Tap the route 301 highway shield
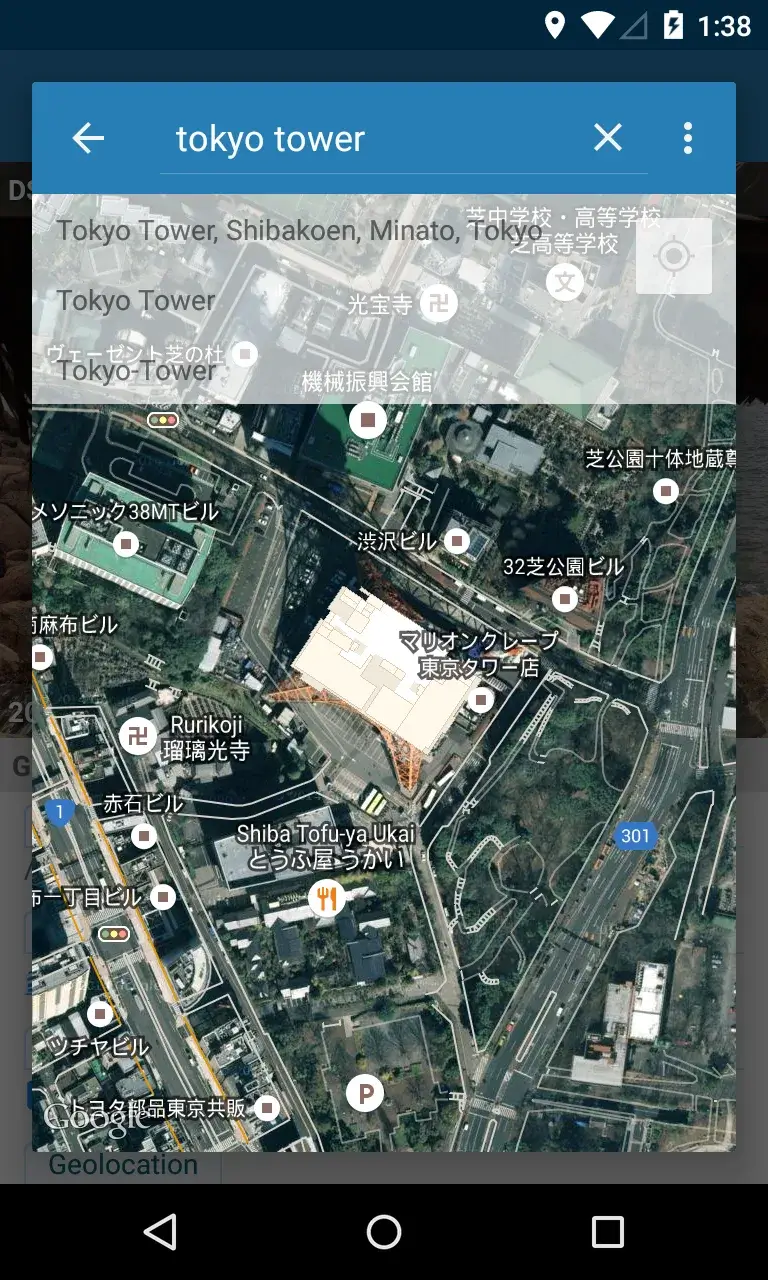Screen dimensions: 768x1280 tap(634, 836)
